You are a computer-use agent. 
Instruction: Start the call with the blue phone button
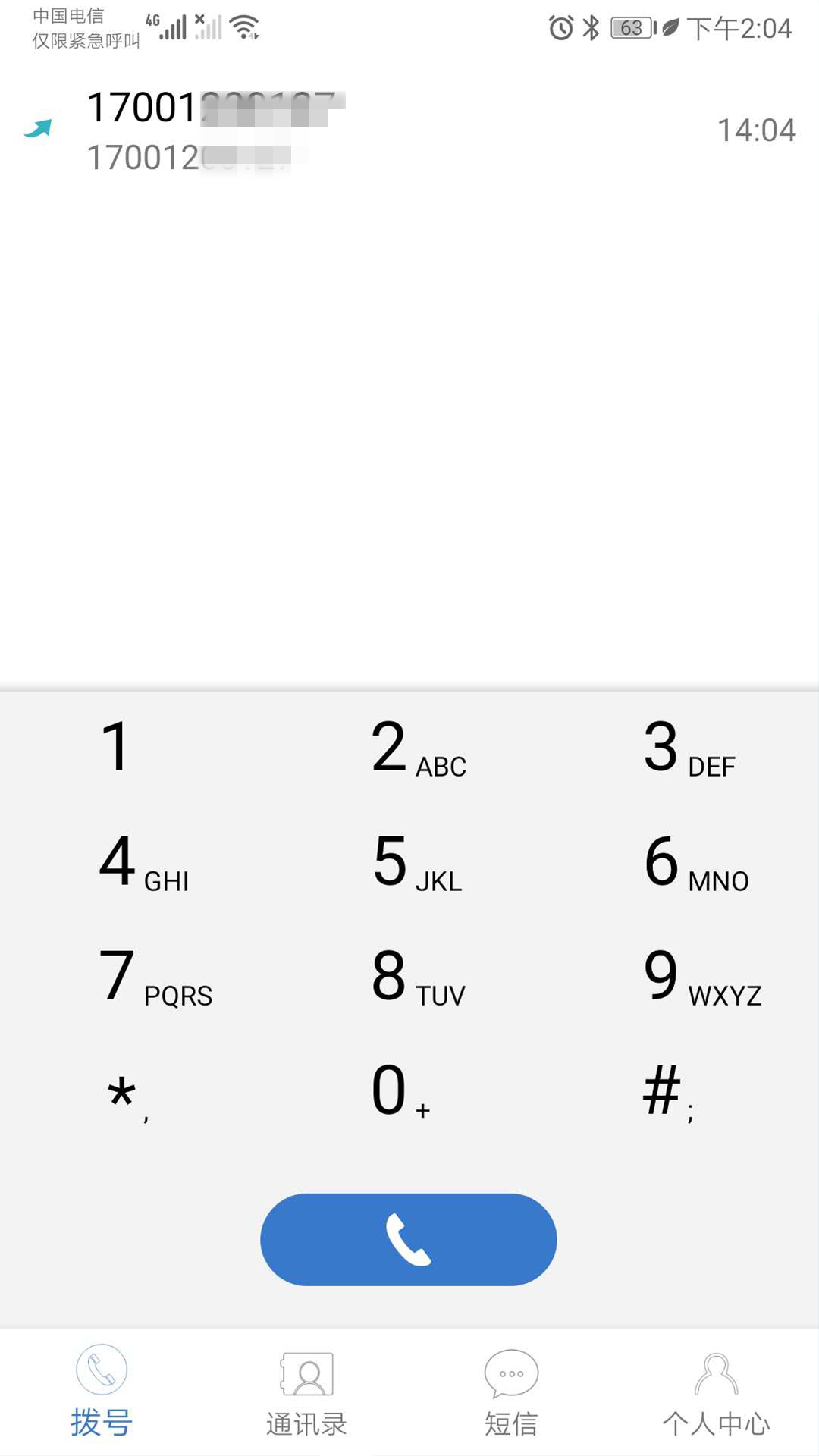tap(409, 1240)
